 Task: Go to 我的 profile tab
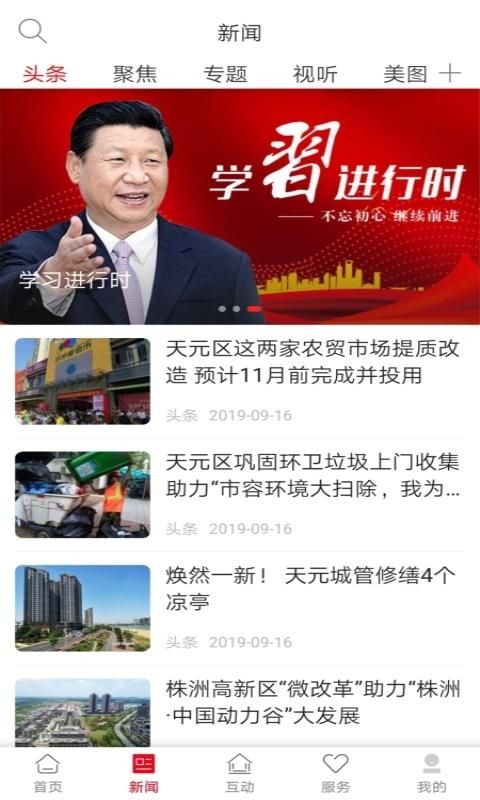coord(432,773)
